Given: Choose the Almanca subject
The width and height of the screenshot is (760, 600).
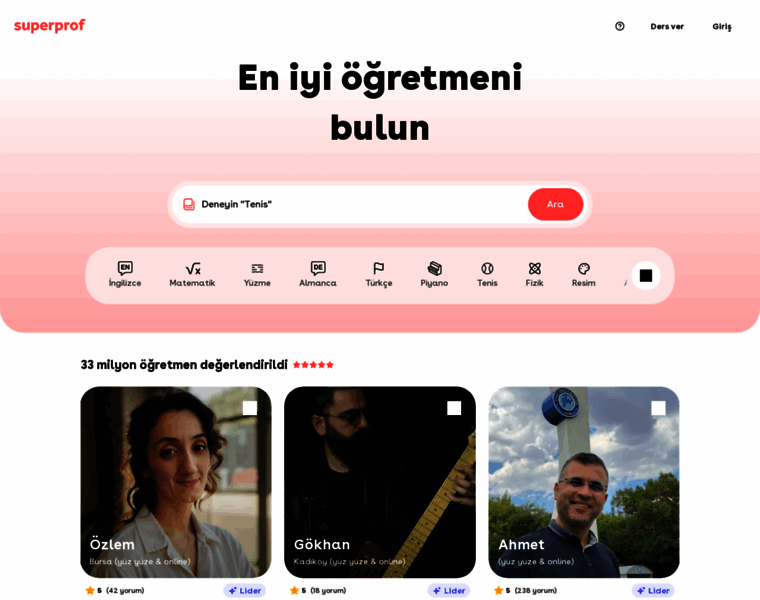Looking at the screenshot, I should tap(318, 275).
